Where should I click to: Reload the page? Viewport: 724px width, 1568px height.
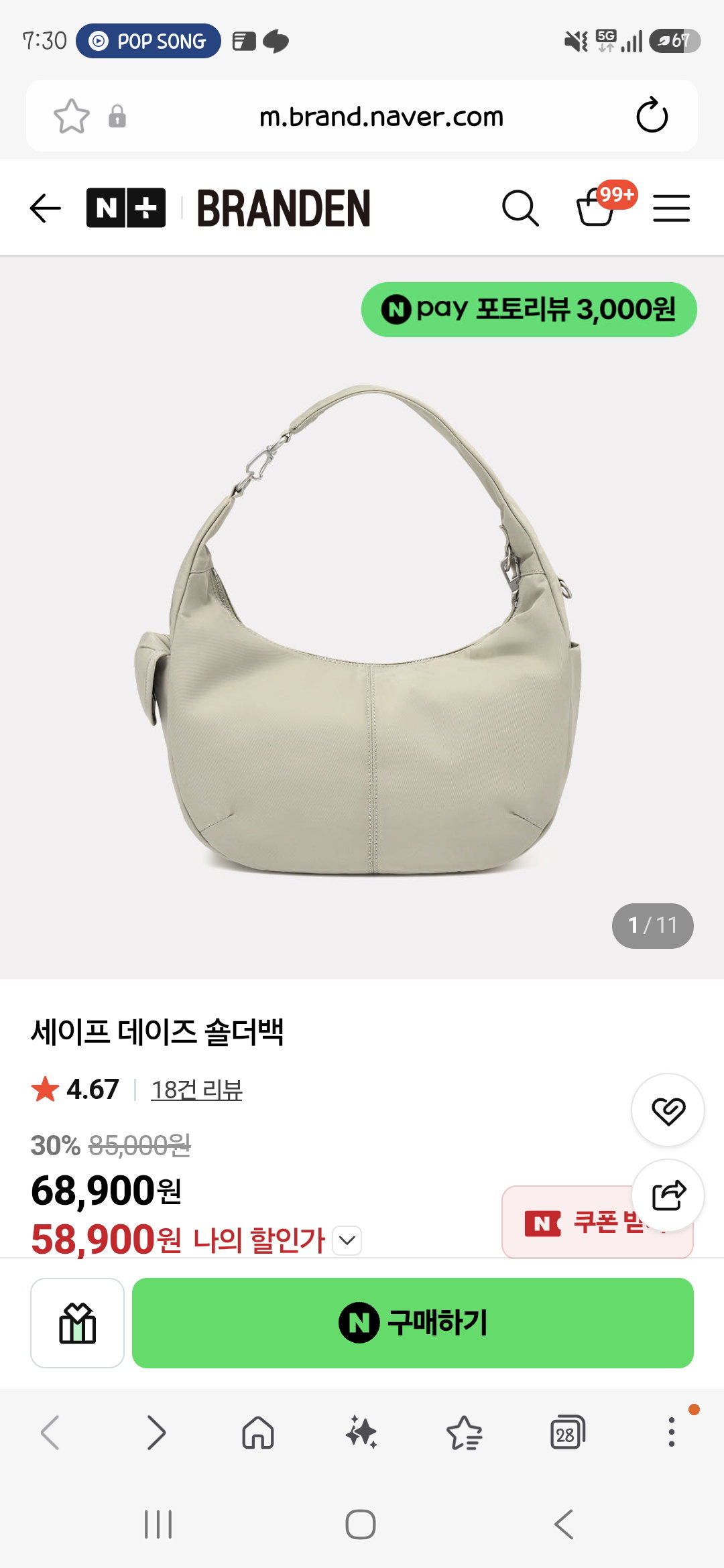[652, 116]
